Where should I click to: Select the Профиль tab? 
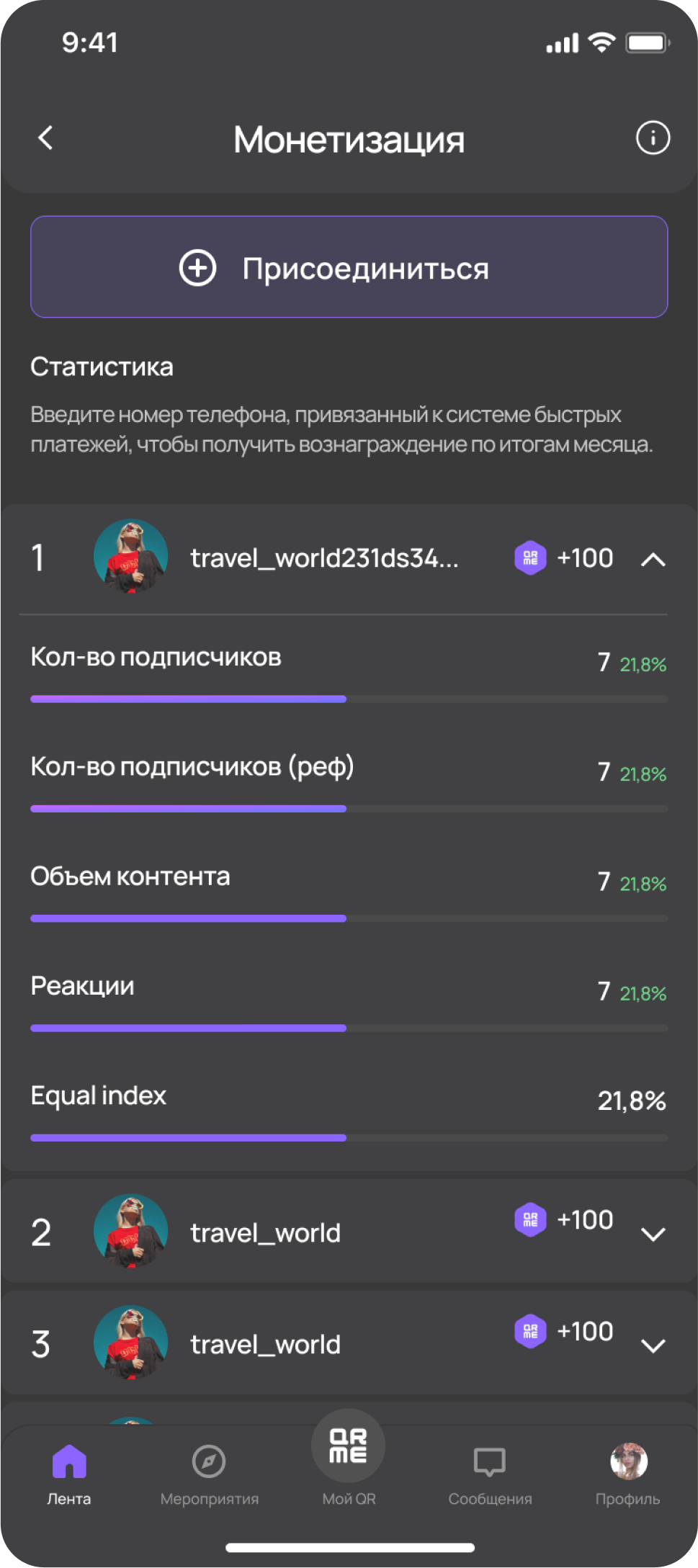[628, 1474]
